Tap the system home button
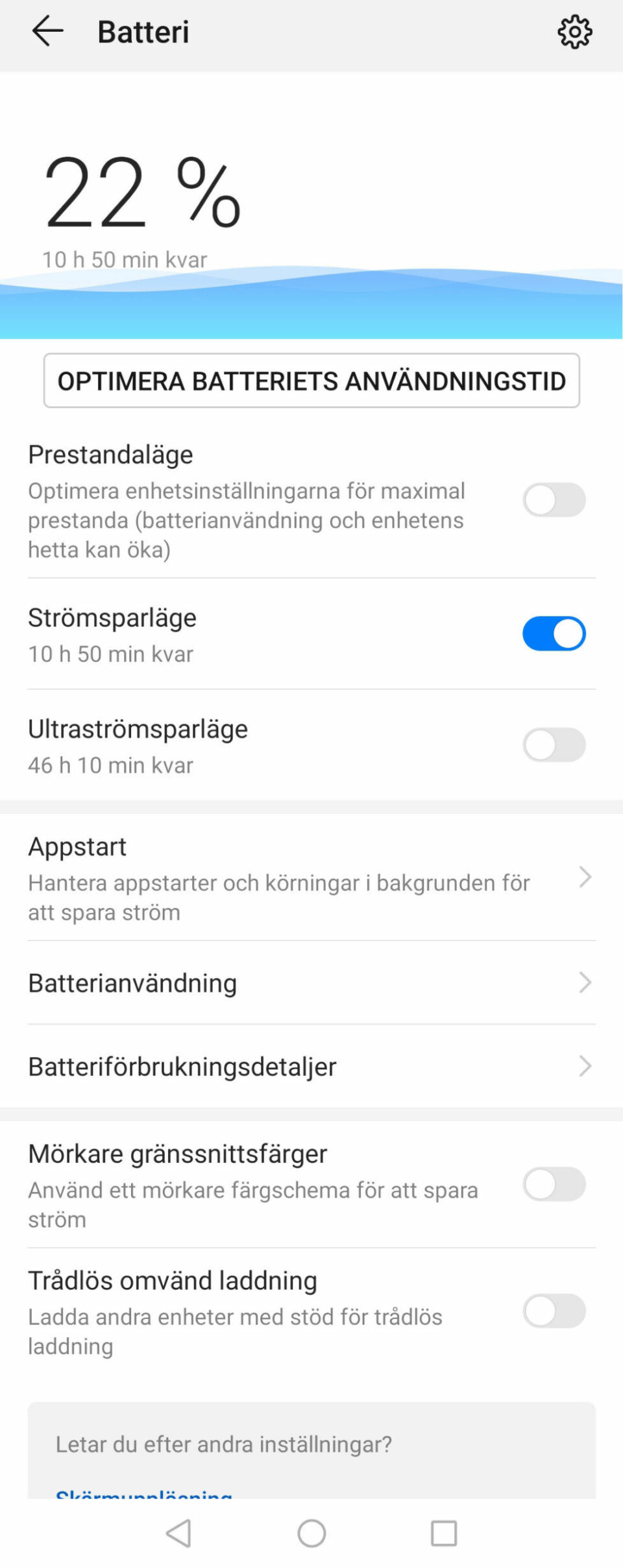Screen dimensions: 623x1568 point(311,1534)
